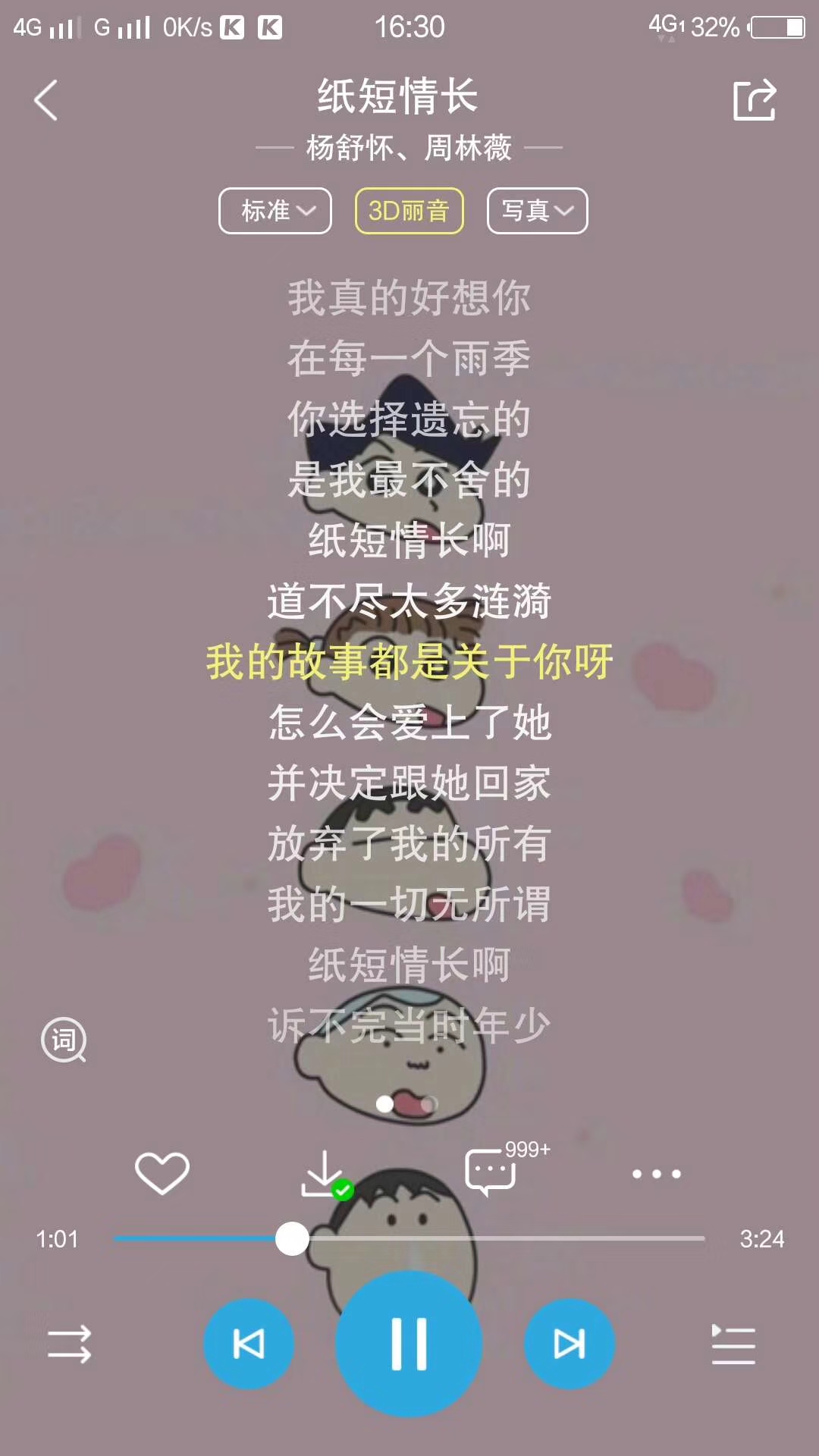819x1456 pixels.
Task: Open the 999+ comments
Action: 491,1172
